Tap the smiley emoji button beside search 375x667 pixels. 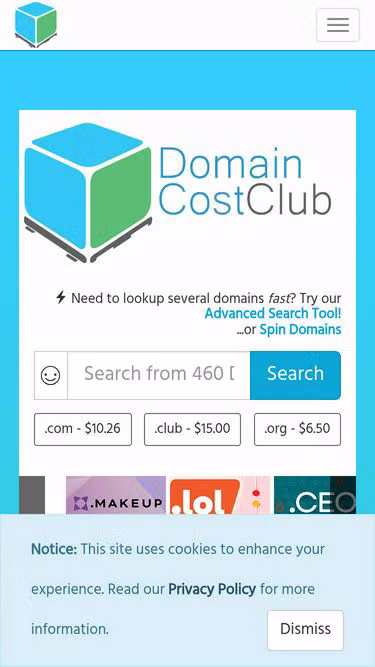tap(51, 376)
